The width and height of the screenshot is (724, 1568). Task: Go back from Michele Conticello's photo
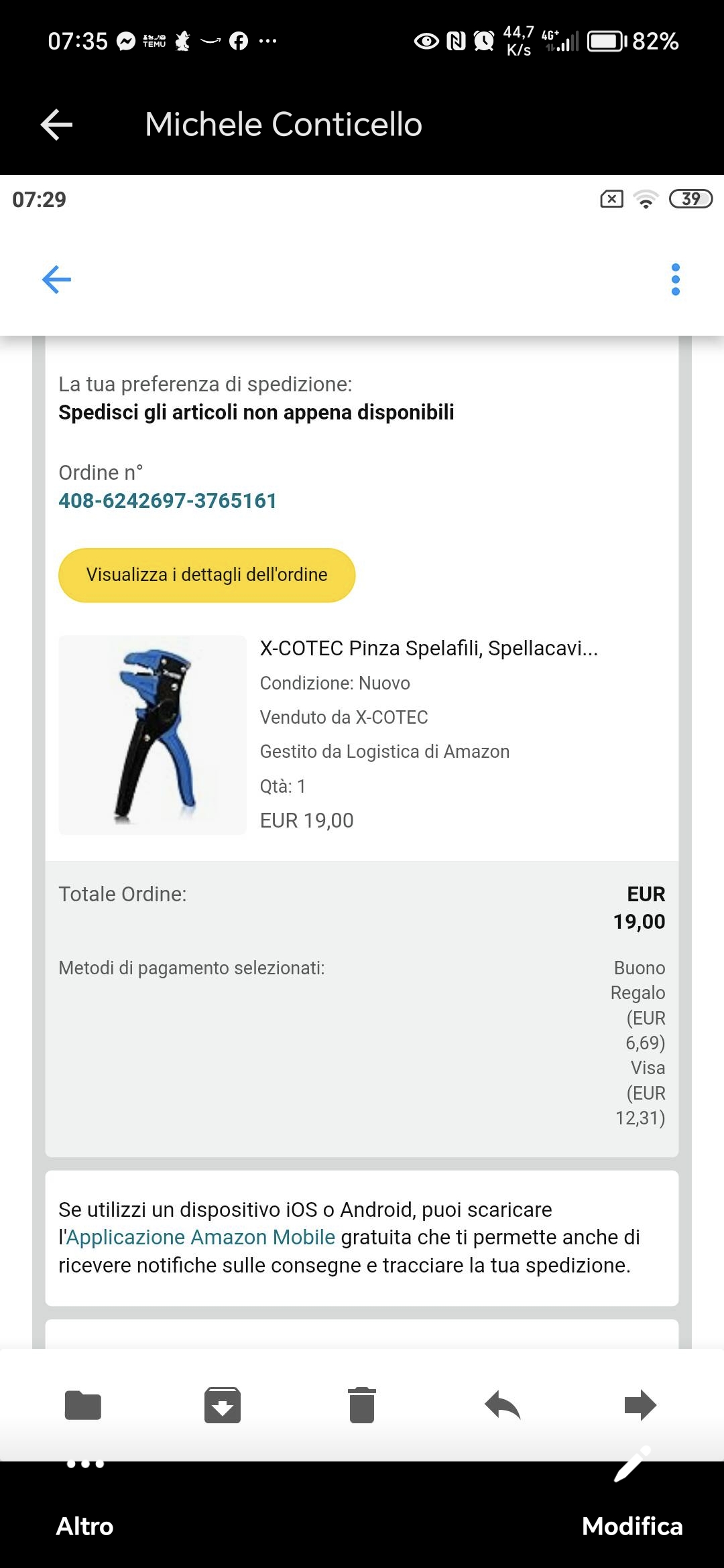pos(56,125)
